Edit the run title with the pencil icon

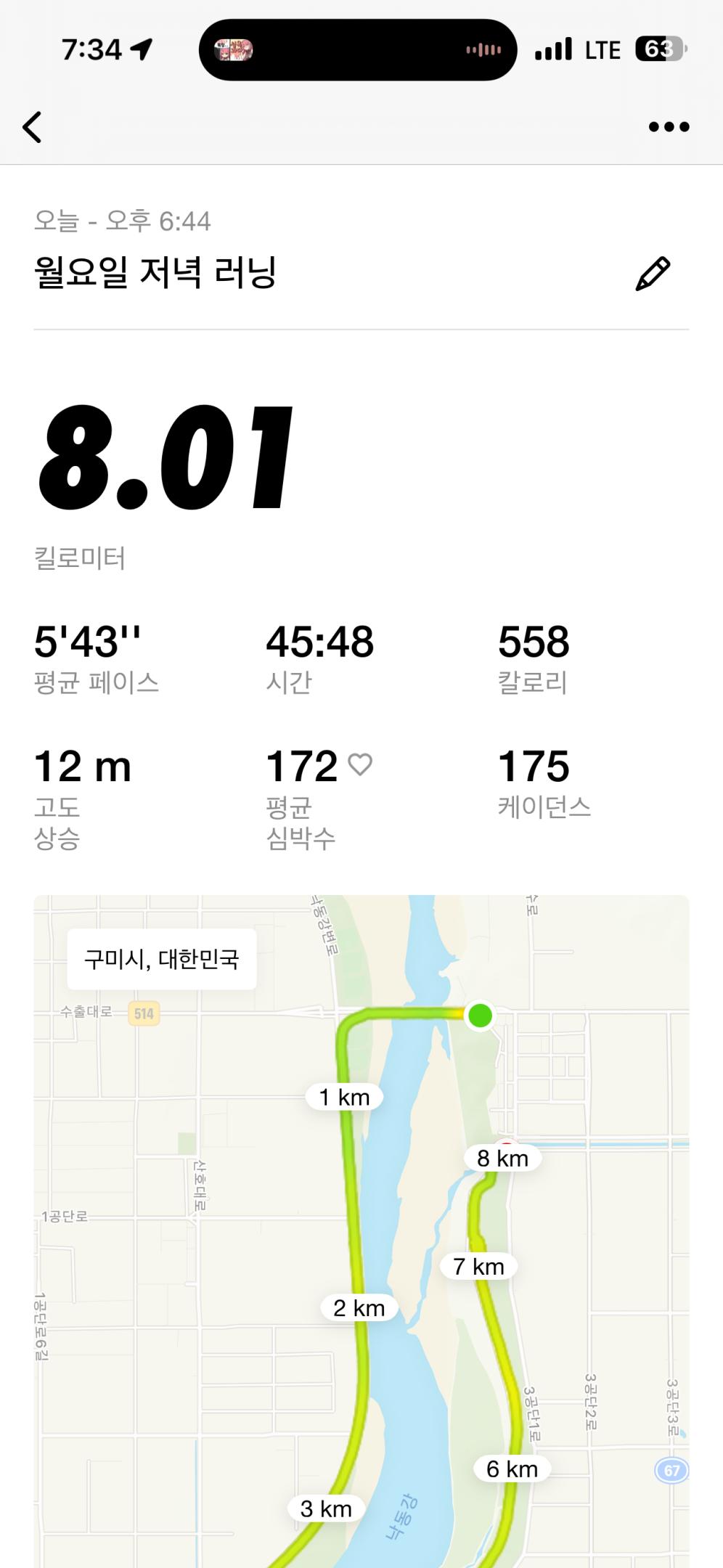coord(653,274)
